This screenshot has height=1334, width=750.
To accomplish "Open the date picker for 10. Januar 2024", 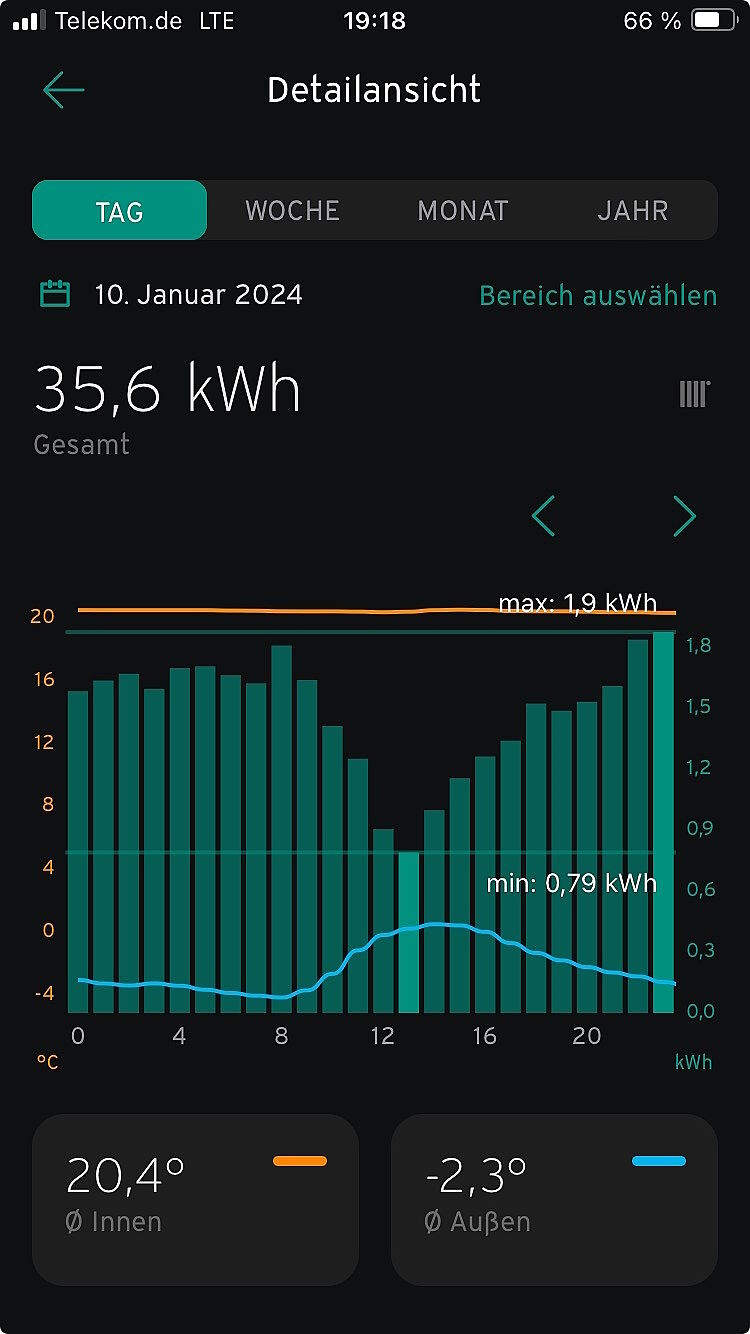I will coord(170,295).
